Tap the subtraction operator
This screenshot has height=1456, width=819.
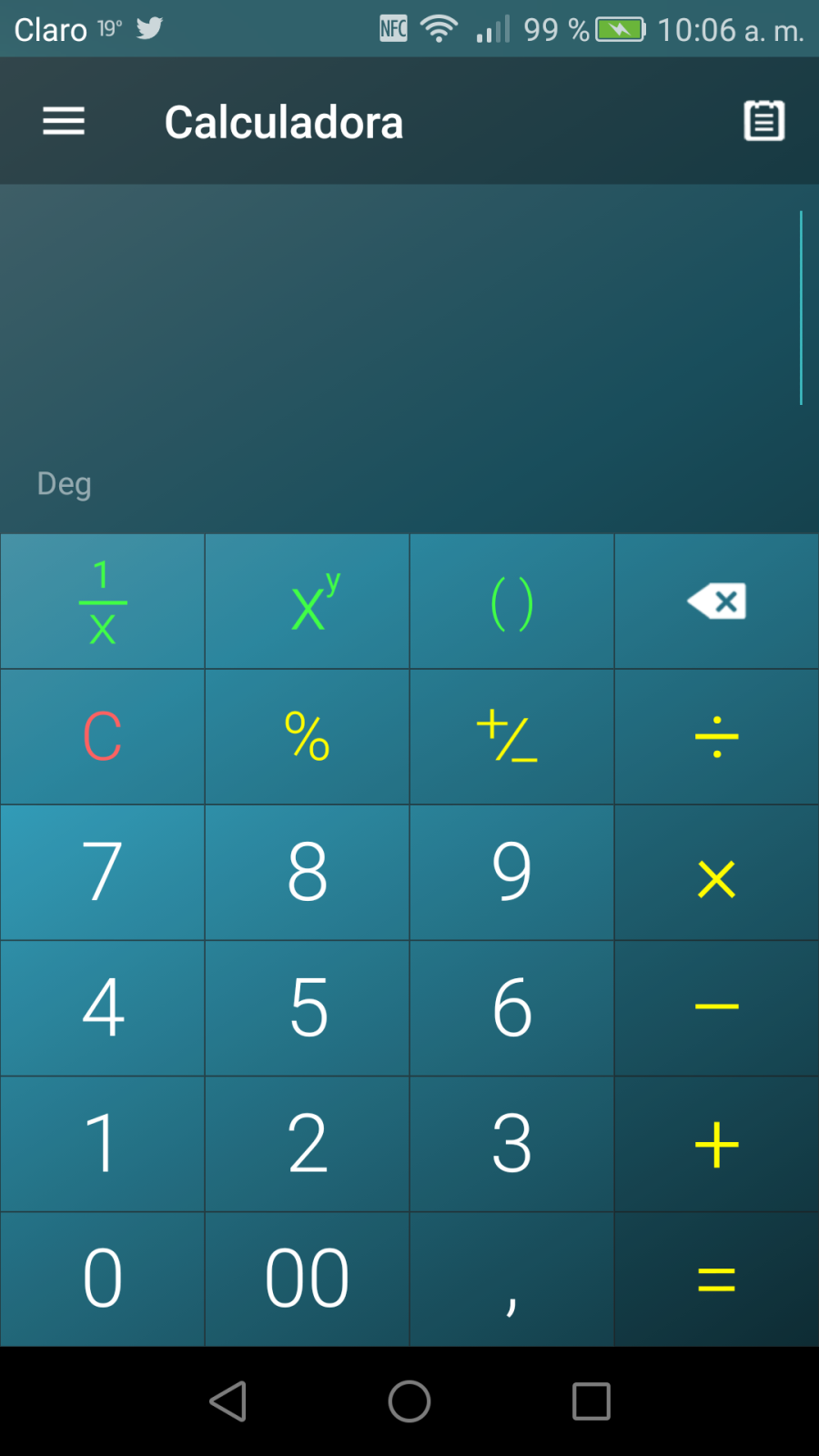[x=716, y=1007]
